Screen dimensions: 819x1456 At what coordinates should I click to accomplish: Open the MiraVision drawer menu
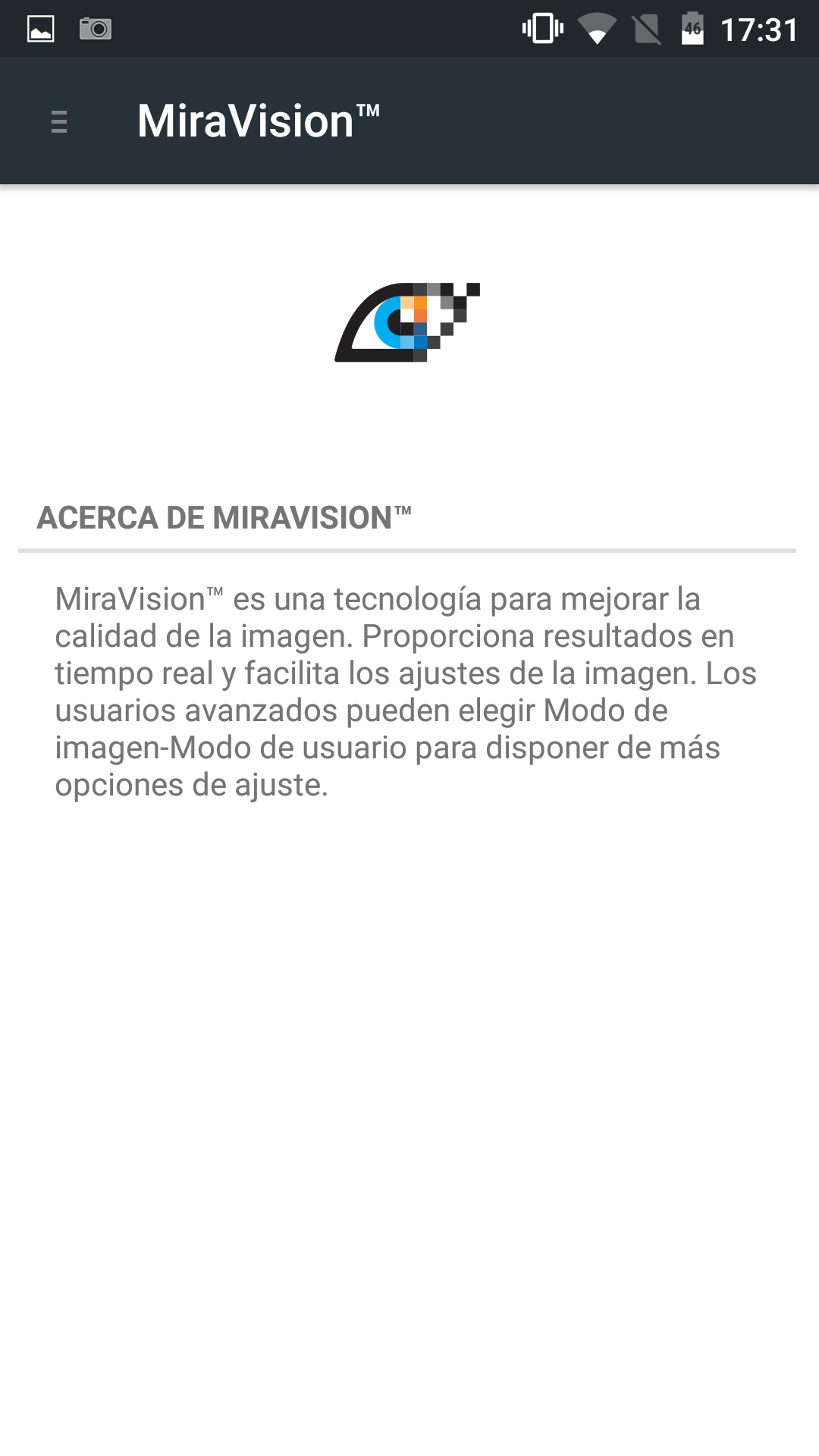[x=59, y=121]
